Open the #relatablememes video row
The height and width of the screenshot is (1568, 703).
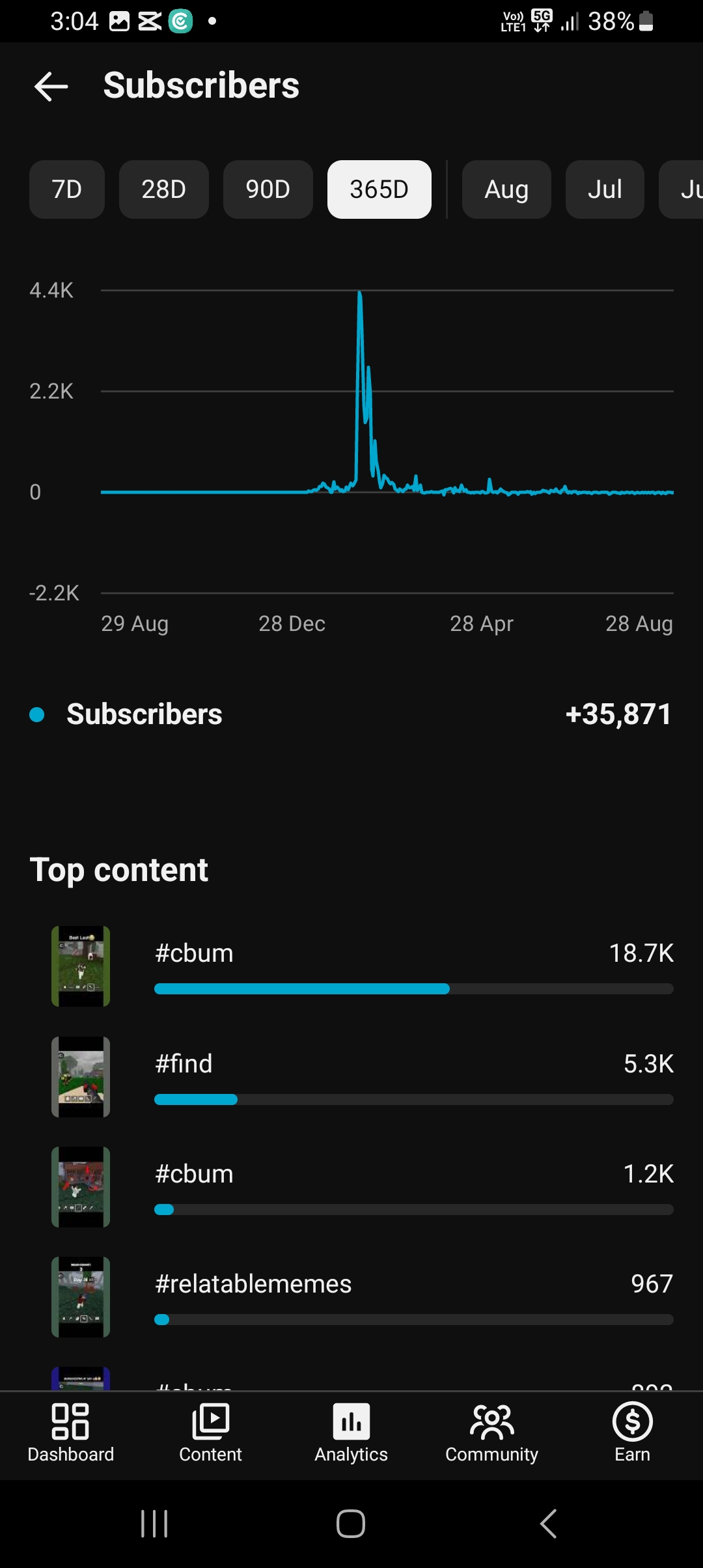tap(351, 1297)
